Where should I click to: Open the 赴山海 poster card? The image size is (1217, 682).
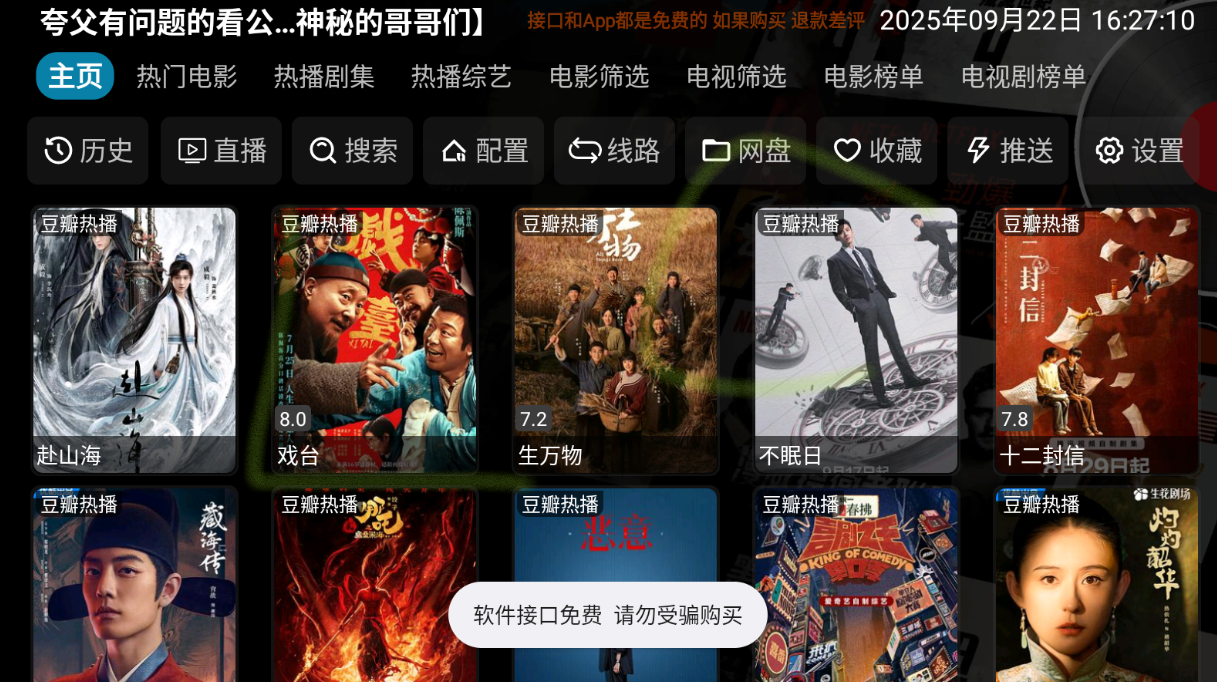coord(135,340)
